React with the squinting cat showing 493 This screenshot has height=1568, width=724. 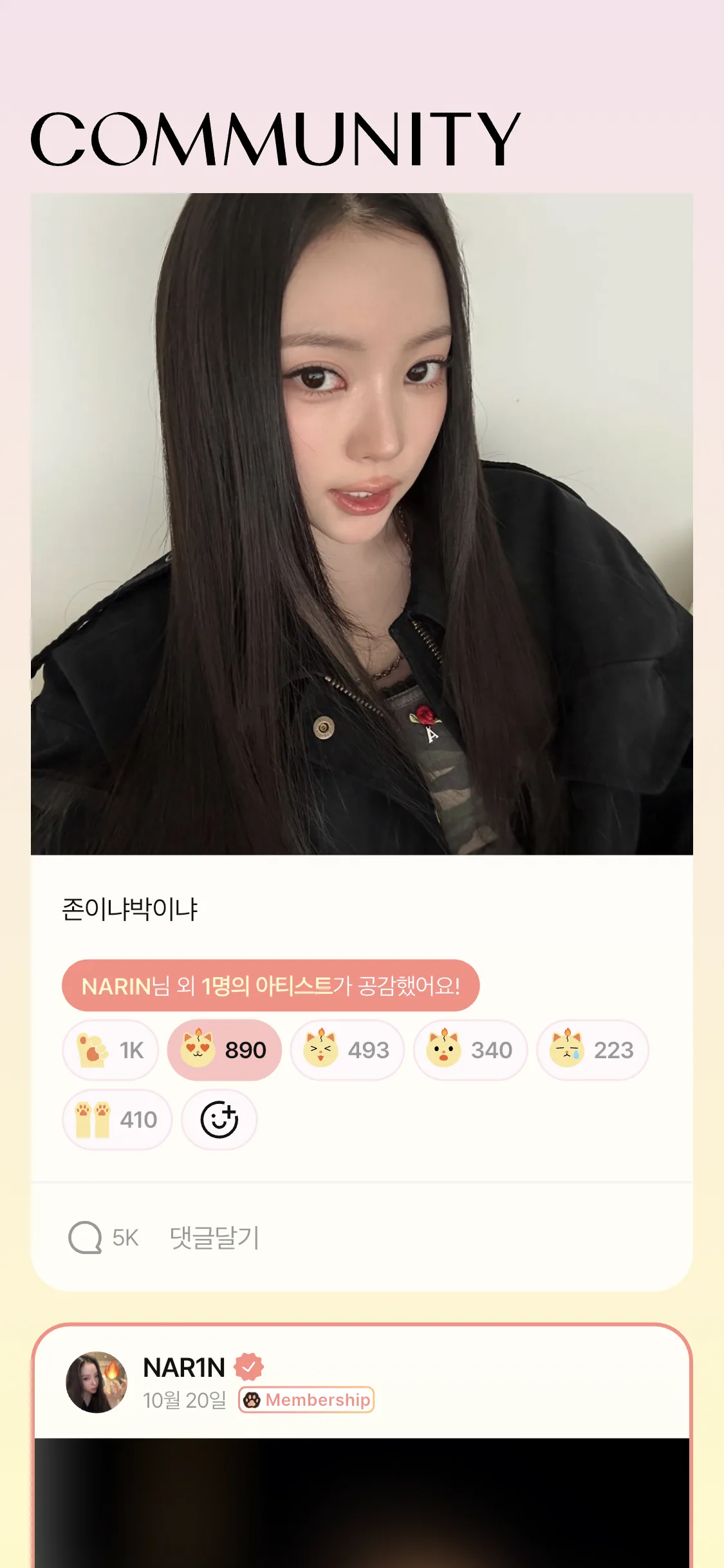[347, 1050]
